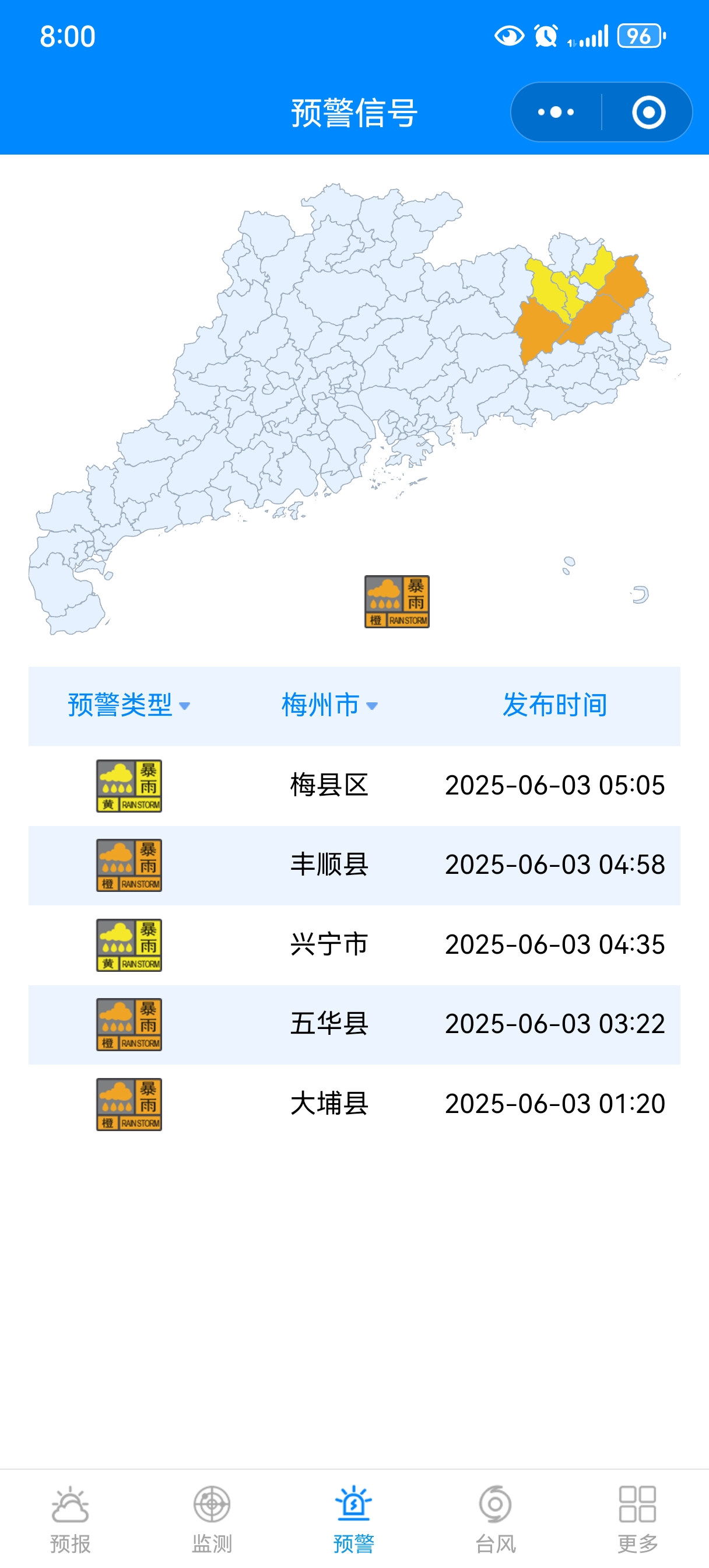View the 丰顺县 orange rainstorm warning
This screenshot has height=1568, width=709.
point(354,865)
